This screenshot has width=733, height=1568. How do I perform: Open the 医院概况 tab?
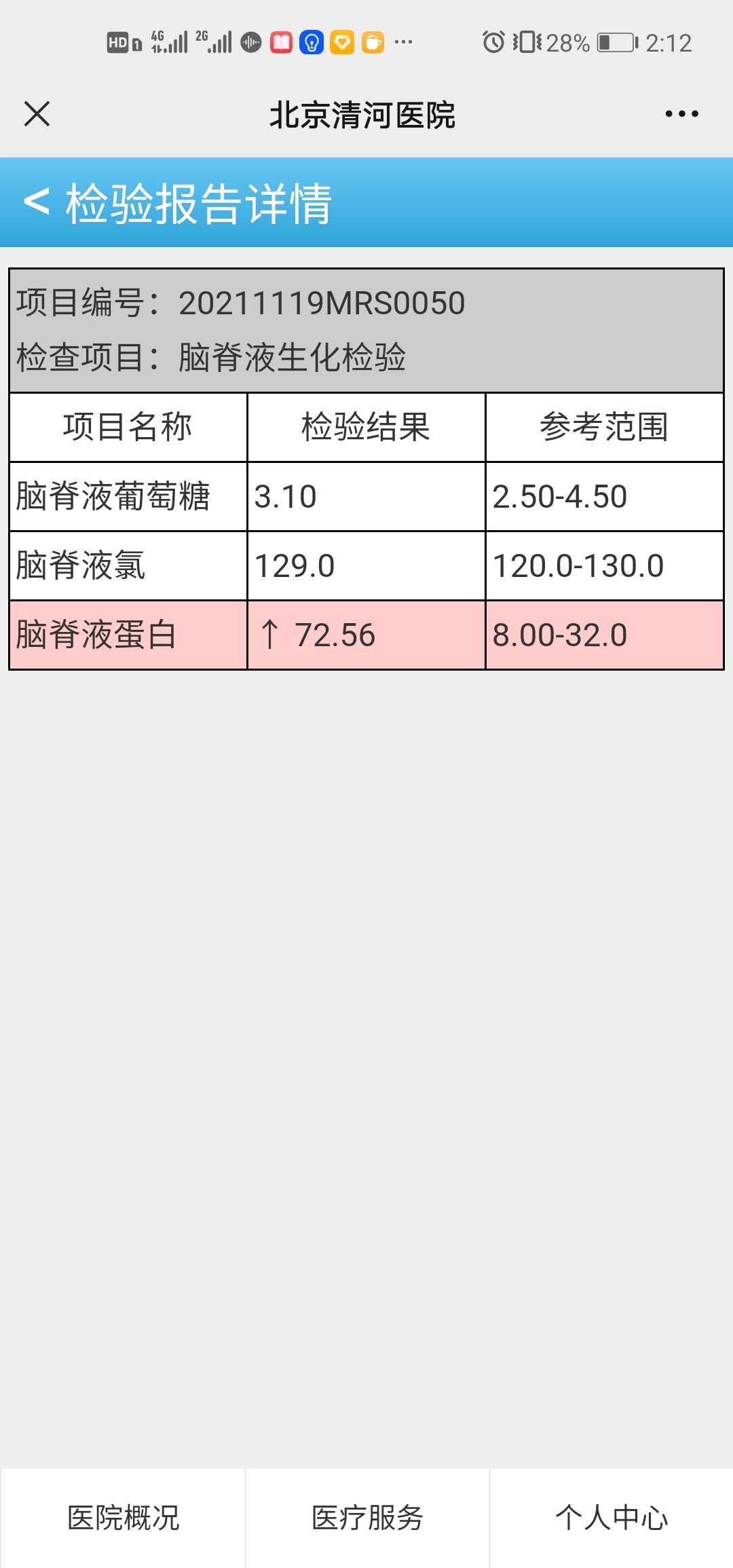[x=123, y=1518]
